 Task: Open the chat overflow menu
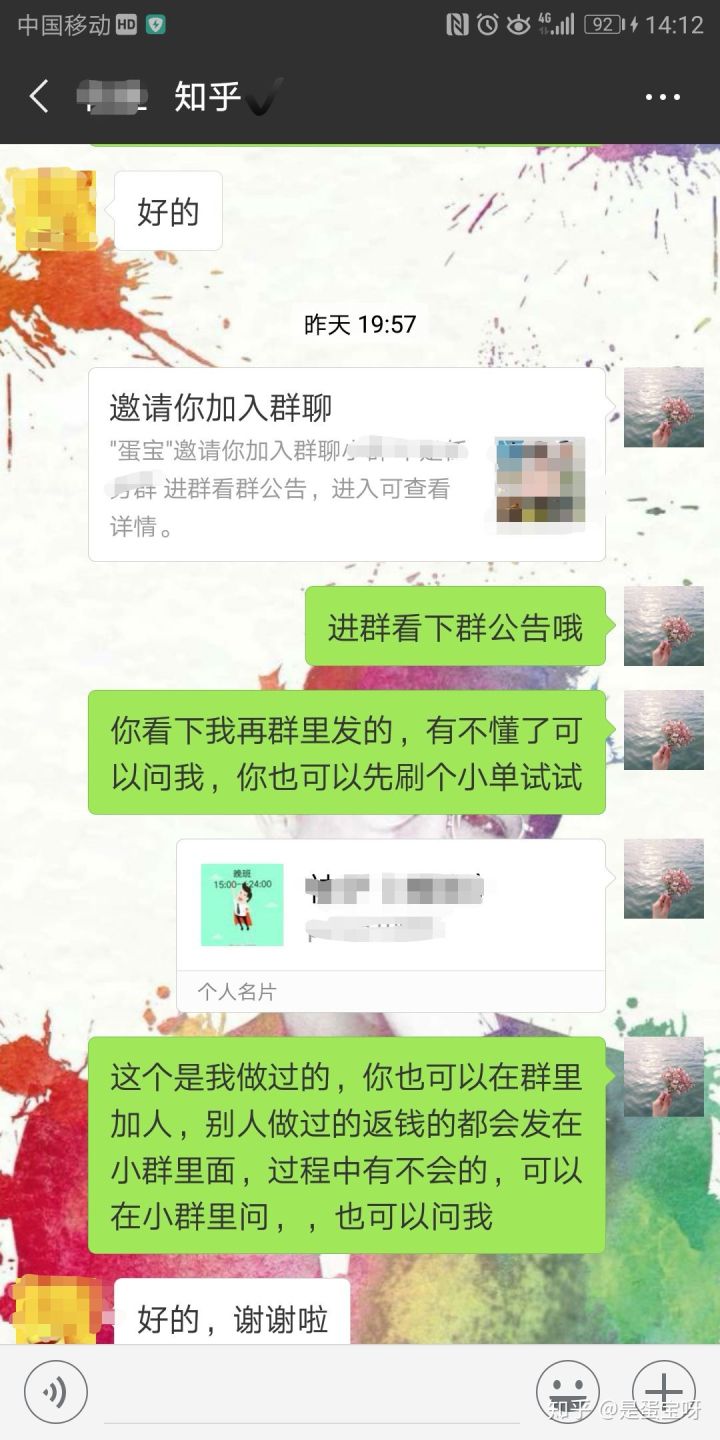pos(662,97)
